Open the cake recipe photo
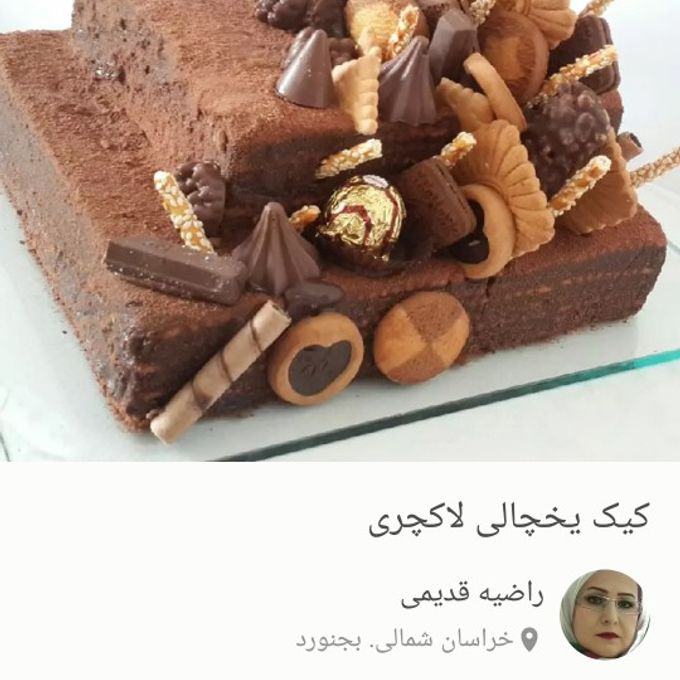Viewport: 680px width, 680px height. [x=340, y=230]
